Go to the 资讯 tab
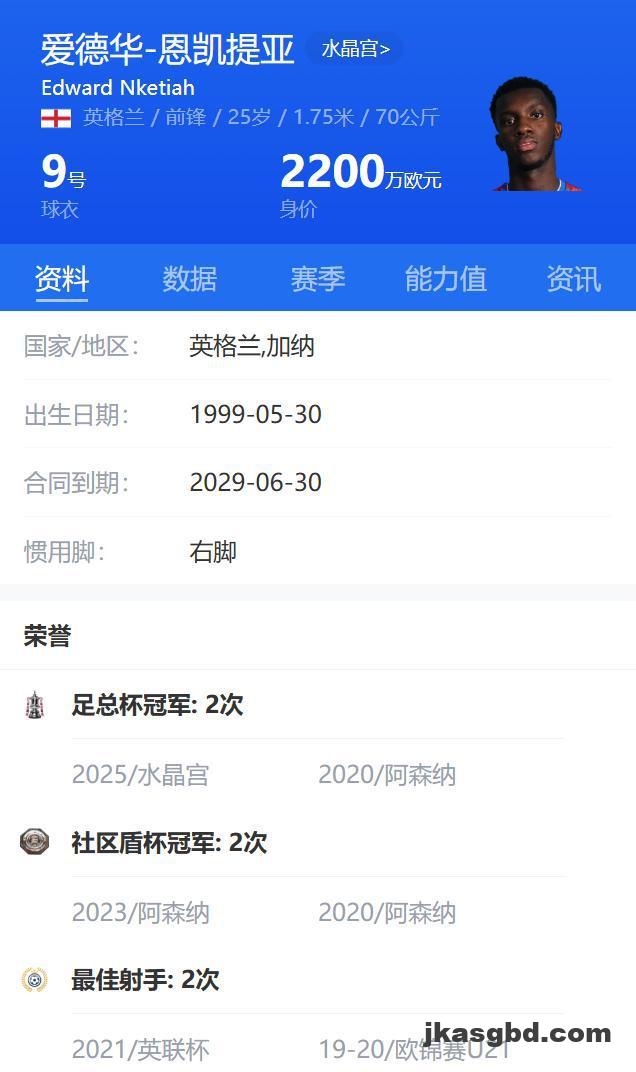Image resolution: width=636 pixels, height=1072 pixels. 573,279
